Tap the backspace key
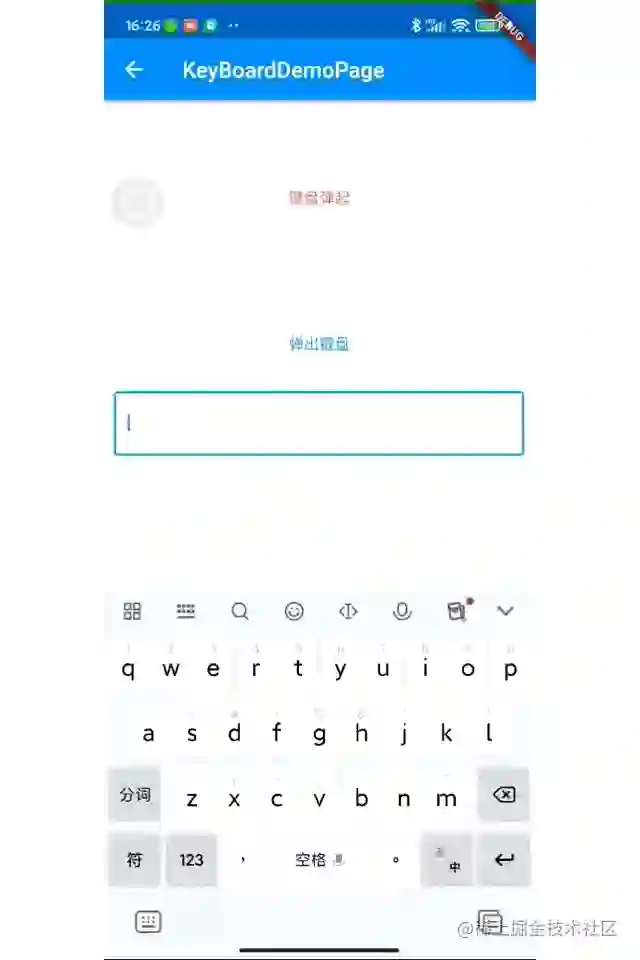 pyautogui.click(x=504, y=795)
